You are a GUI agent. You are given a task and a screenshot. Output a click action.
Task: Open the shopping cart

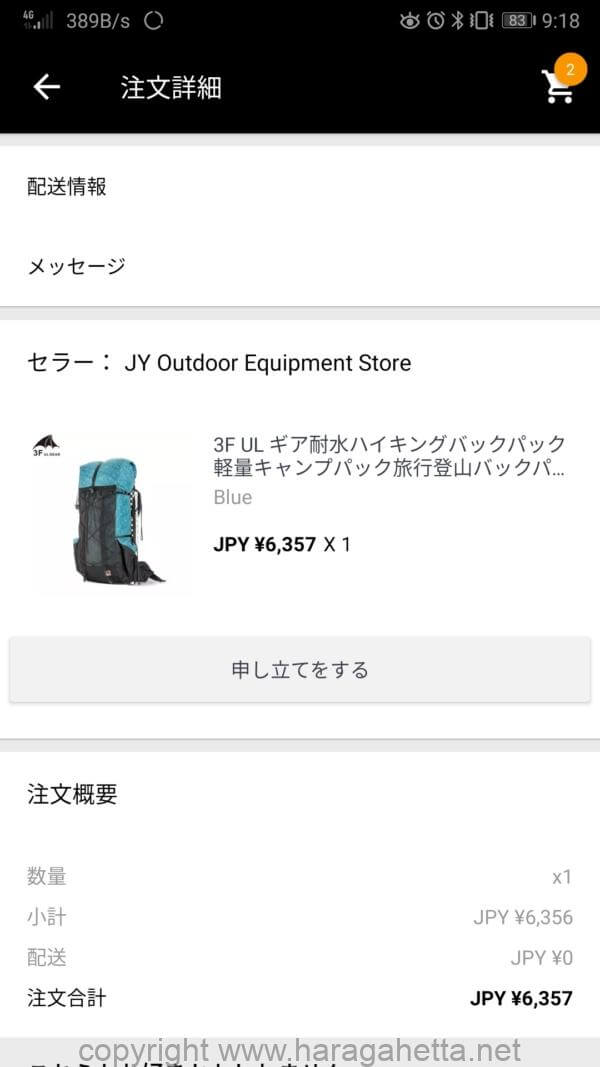click(559, 85)
